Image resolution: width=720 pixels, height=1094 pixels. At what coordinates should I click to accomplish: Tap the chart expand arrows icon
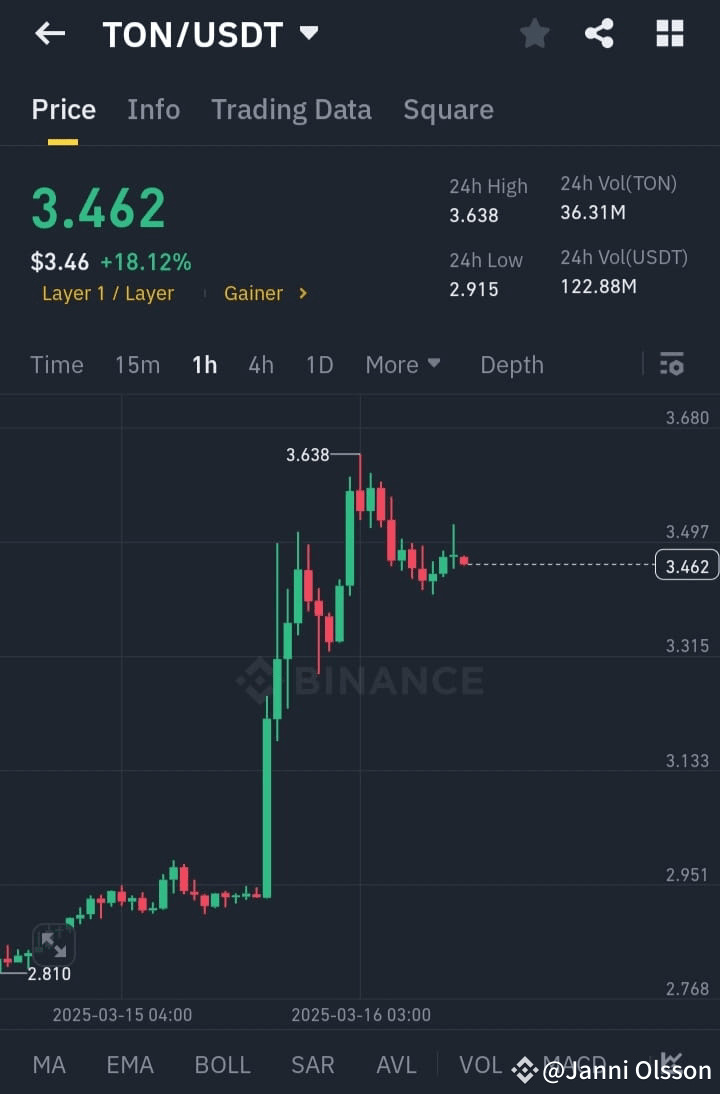coord(55,944)
